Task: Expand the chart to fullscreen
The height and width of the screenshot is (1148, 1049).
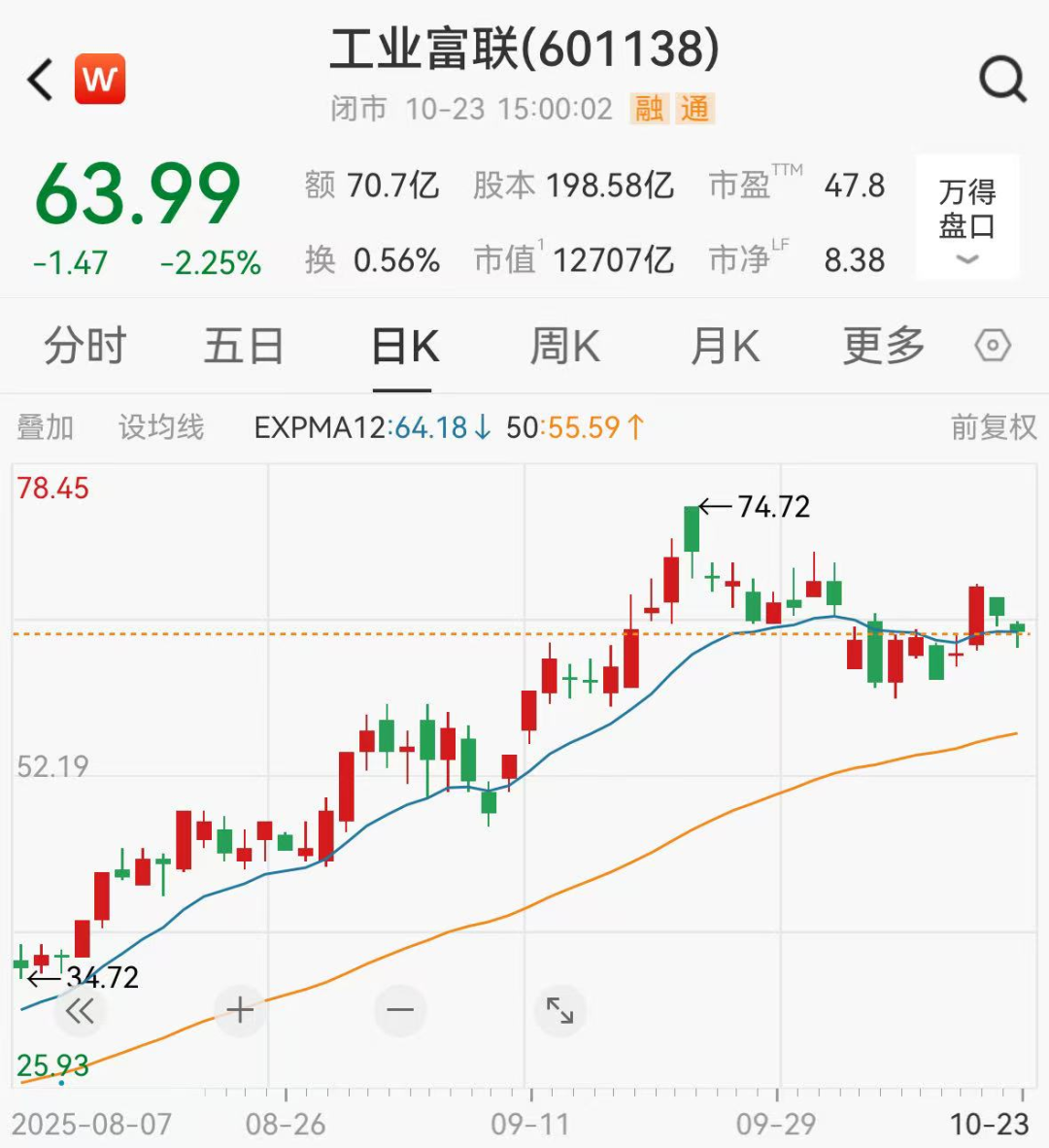Action: tap(560, 1011)
